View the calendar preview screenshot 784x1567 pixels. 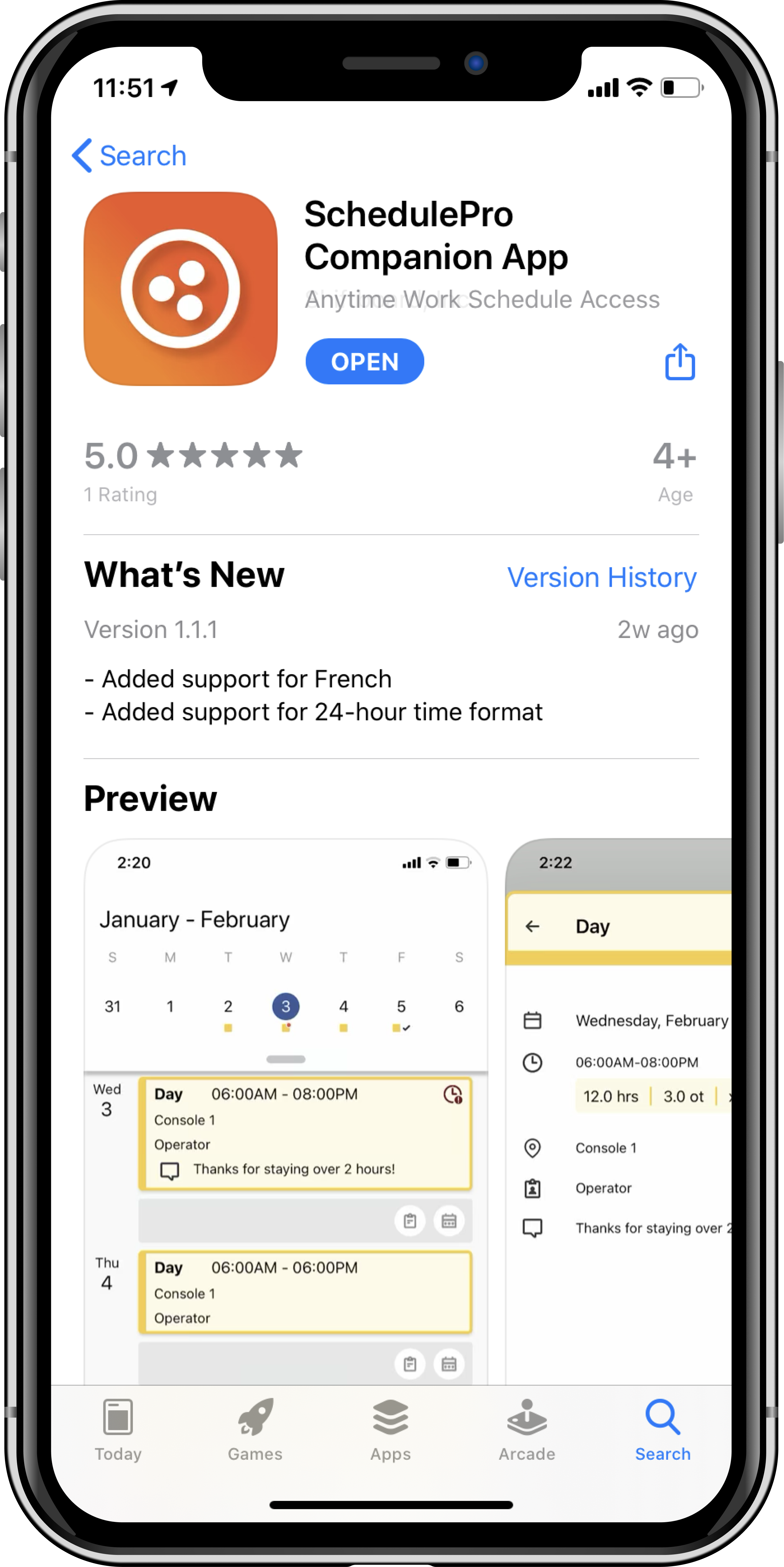286,1107
